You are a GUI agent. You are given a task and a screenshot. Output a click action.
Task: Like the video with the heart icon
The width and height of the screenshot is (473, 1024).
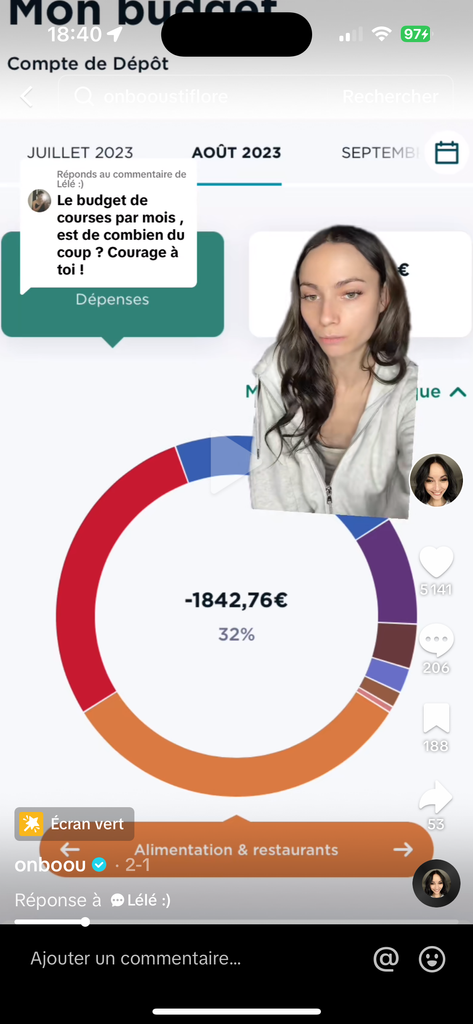click(436, 562)
